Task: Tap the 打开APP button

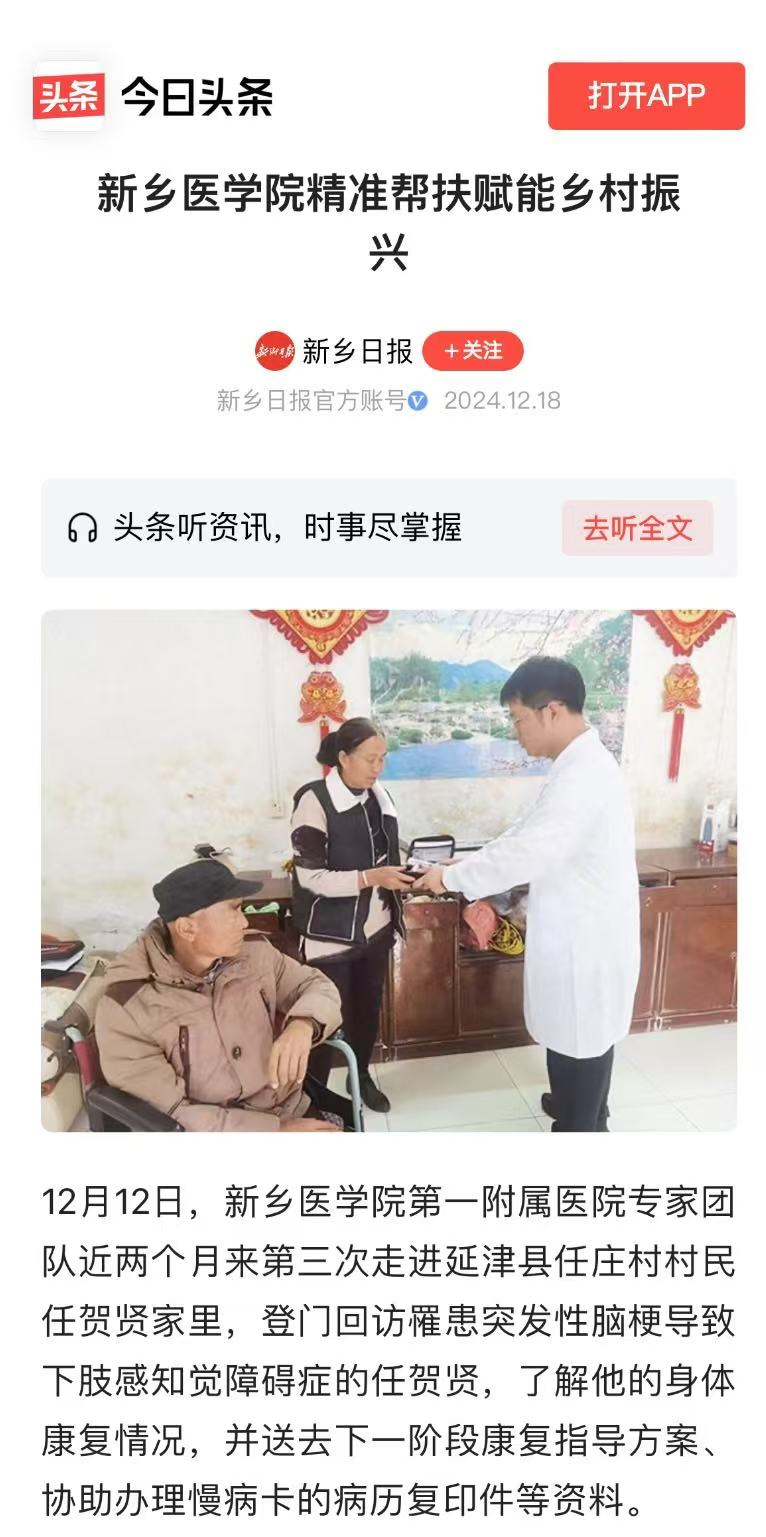Action: coord(646,96)
